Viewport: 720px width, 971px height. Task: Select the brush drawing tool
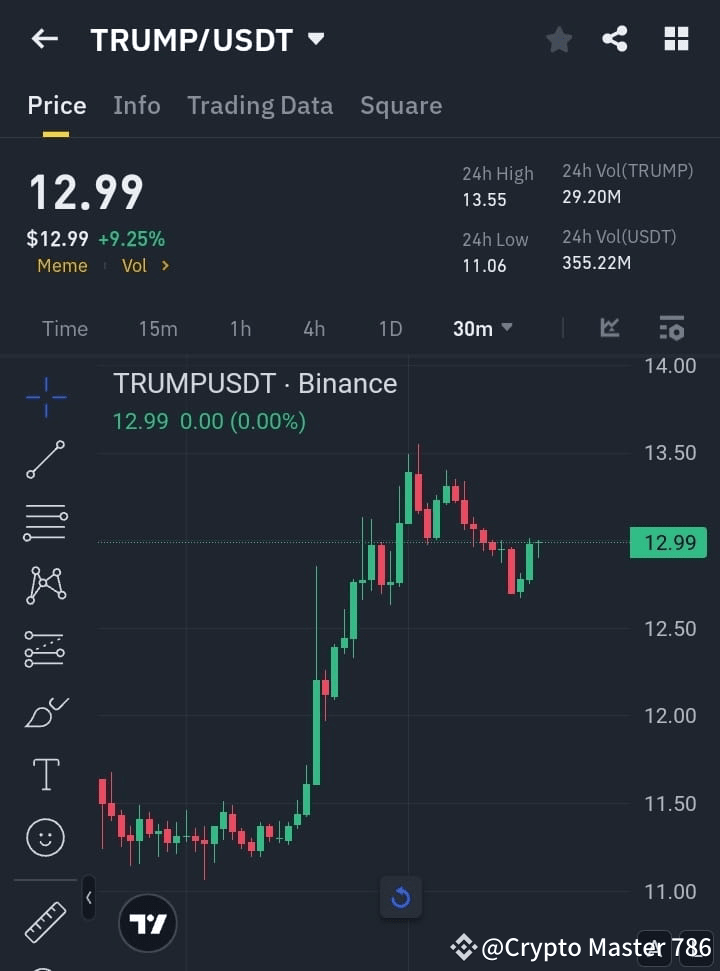point(45,712)
